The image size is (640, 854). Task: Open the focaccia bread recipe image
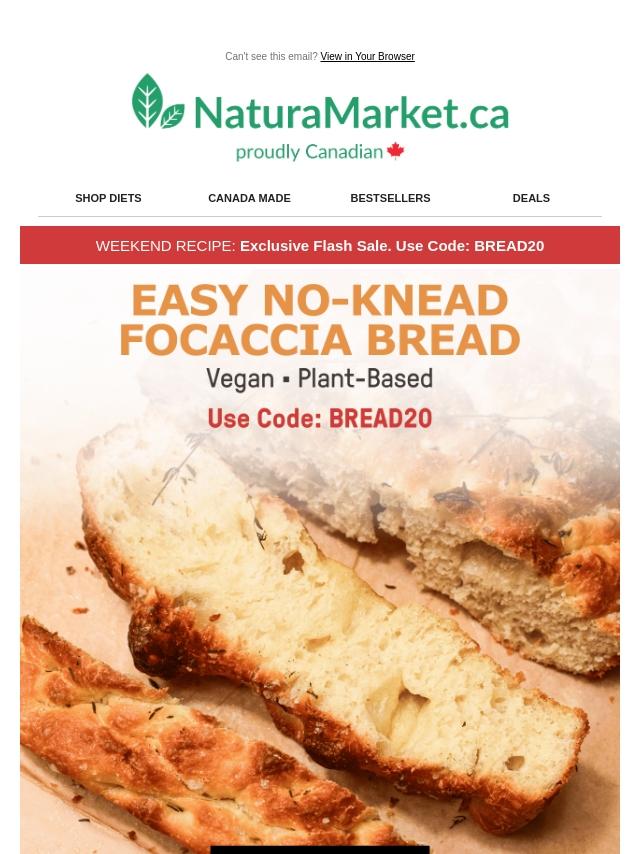click(320, 560)
